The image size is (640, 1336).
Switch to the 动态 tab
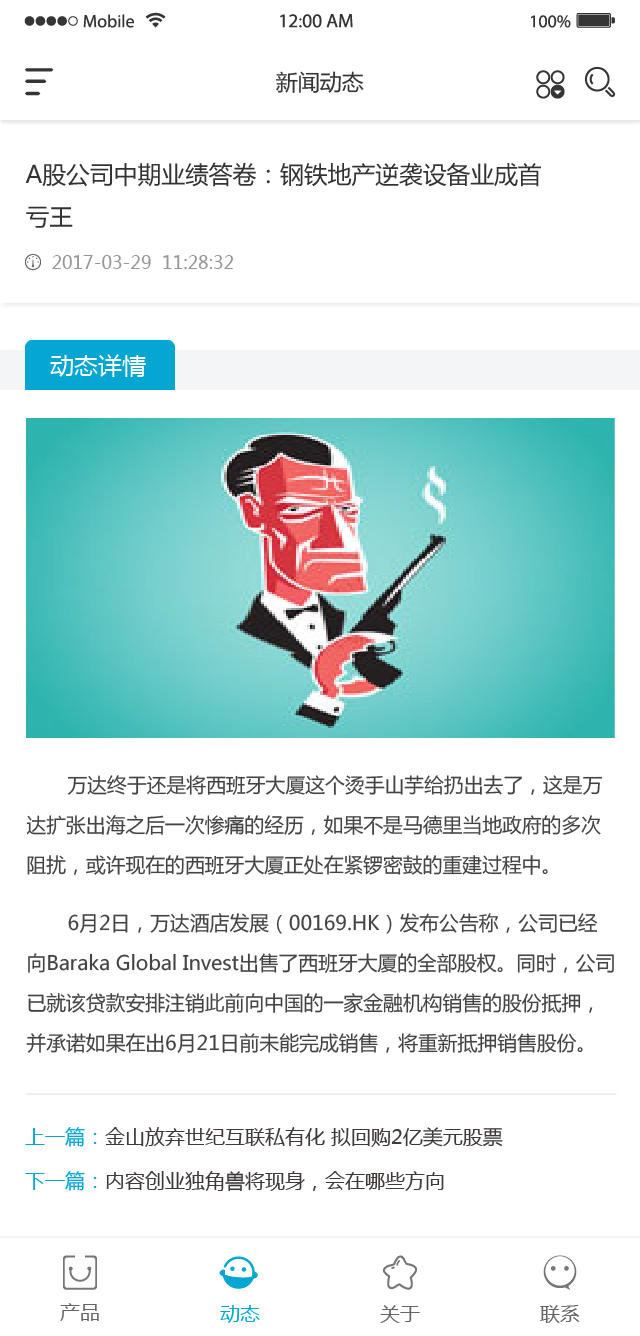239,1289
